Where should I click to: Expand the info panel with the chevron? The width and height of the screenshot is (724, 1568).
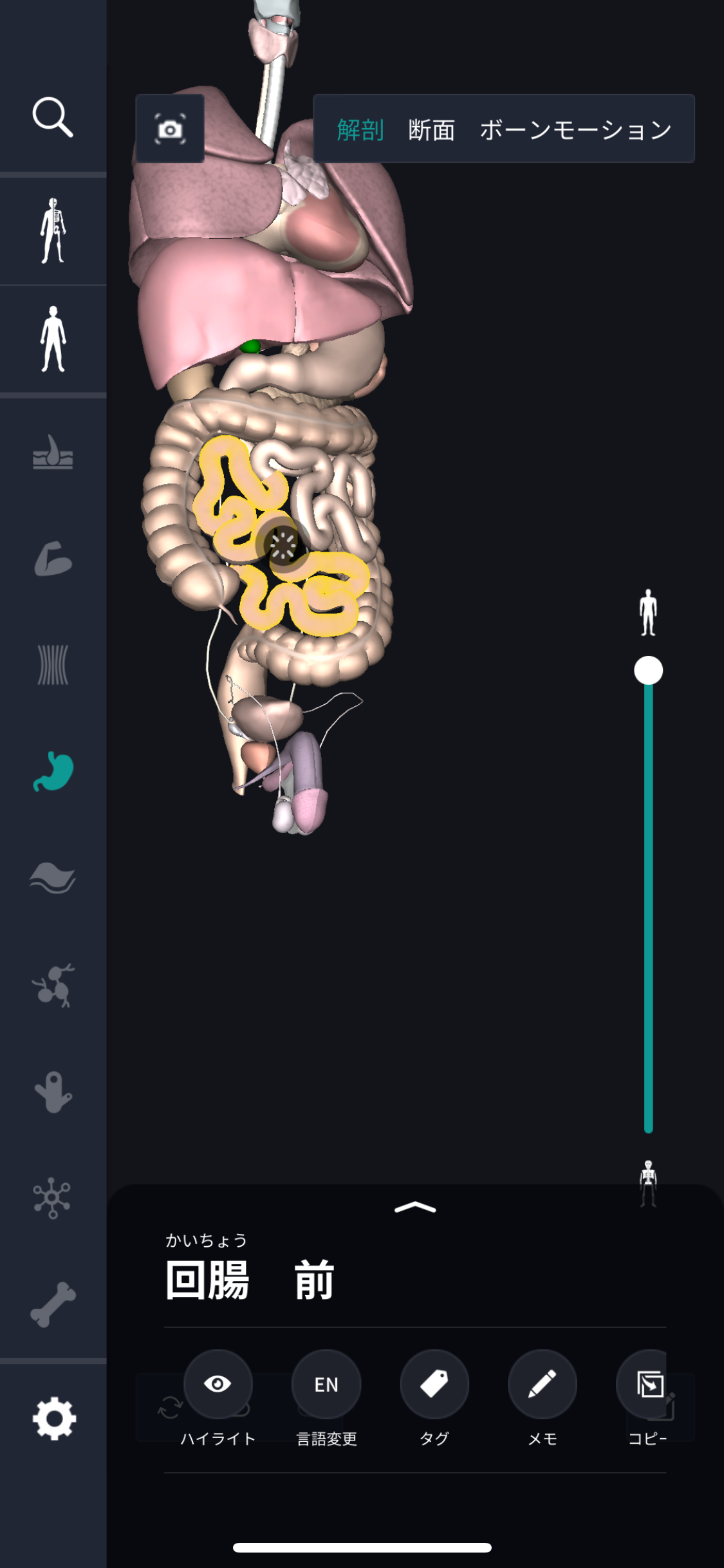[x=415, y=1208]
